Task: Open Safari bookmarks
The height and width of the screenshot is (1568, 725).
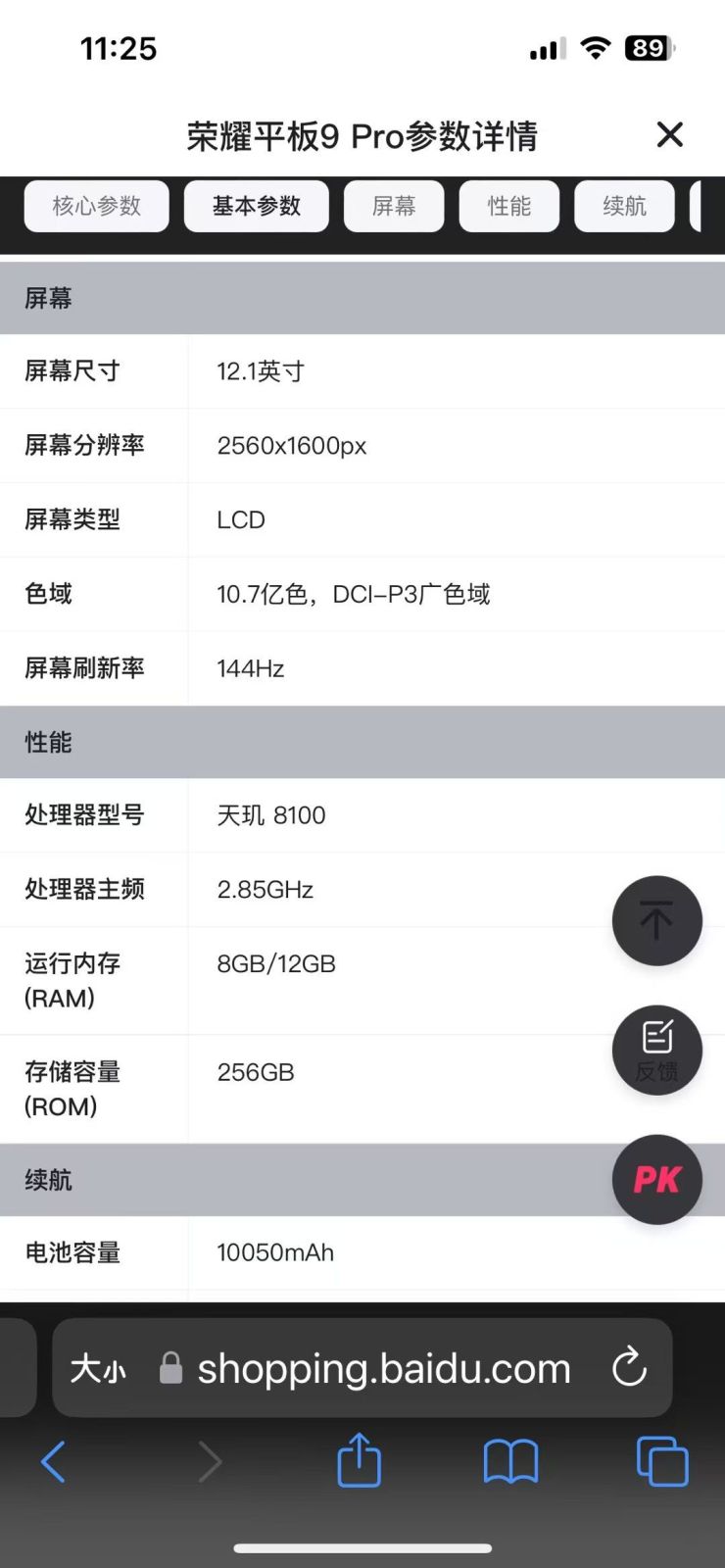Action: pyautogui.click(x=510, y=1462)
